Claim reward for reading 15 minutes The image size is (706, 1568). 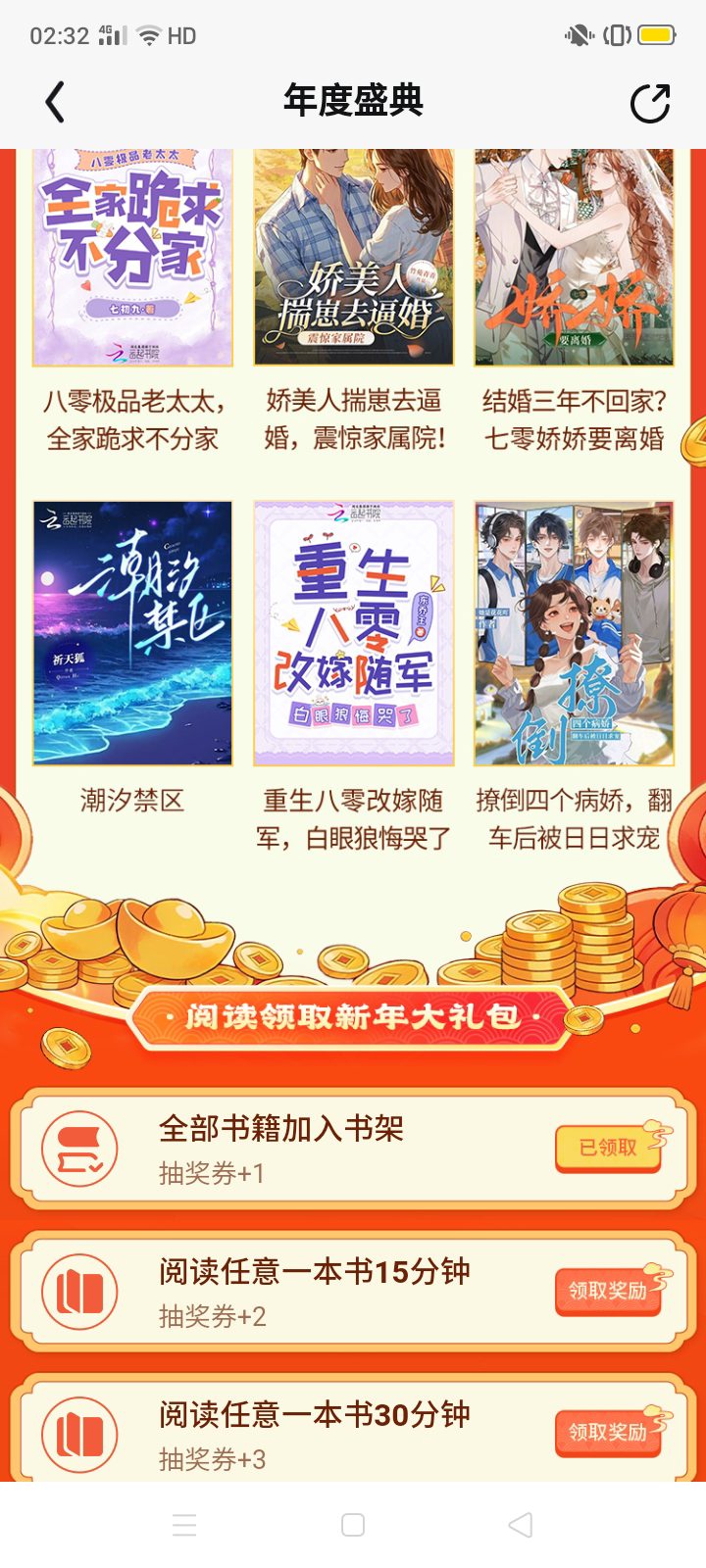click(608, 1291)
